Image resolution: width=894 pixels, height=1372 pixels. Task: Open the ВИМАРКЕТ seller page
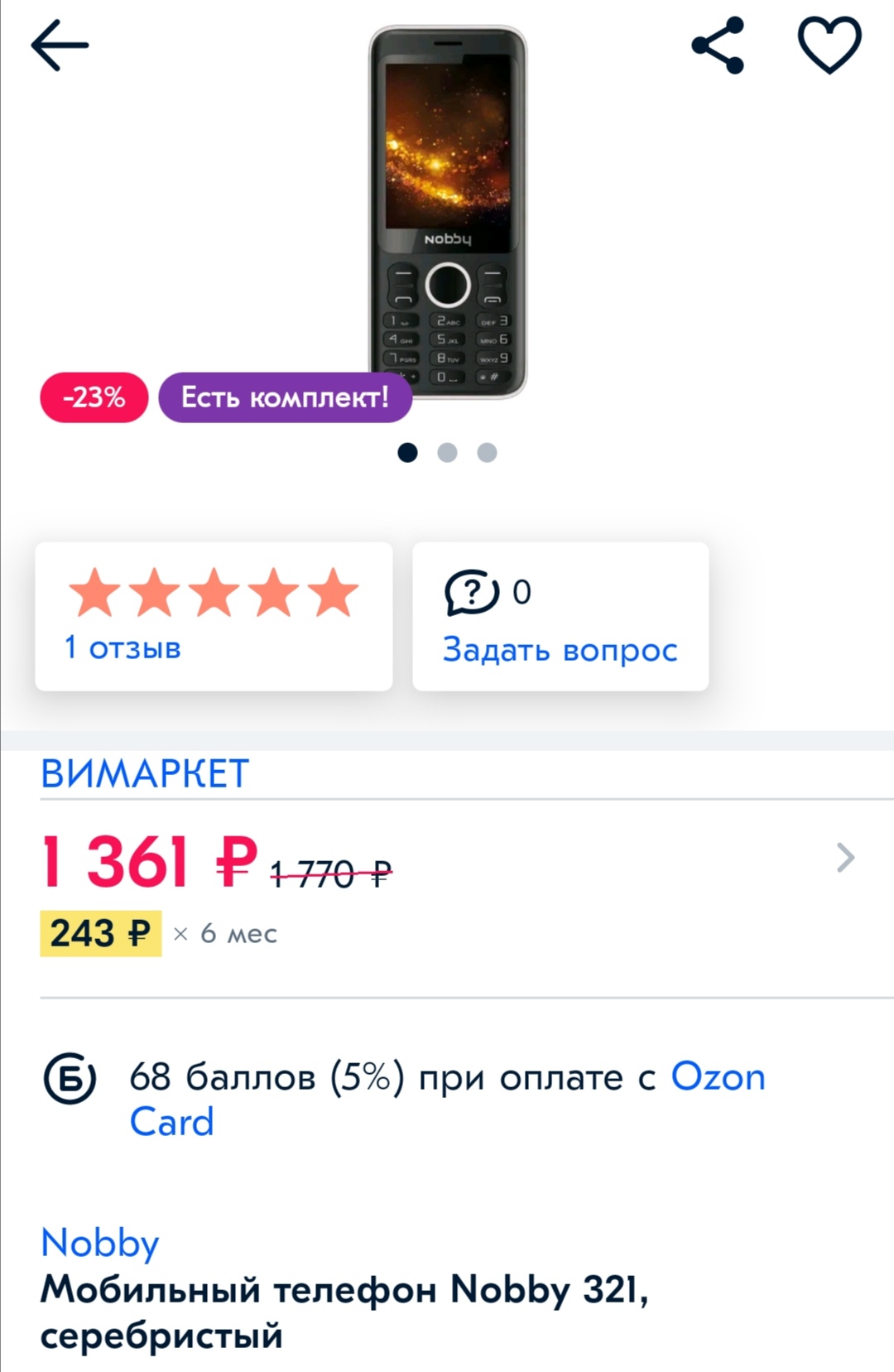(145, 774)
